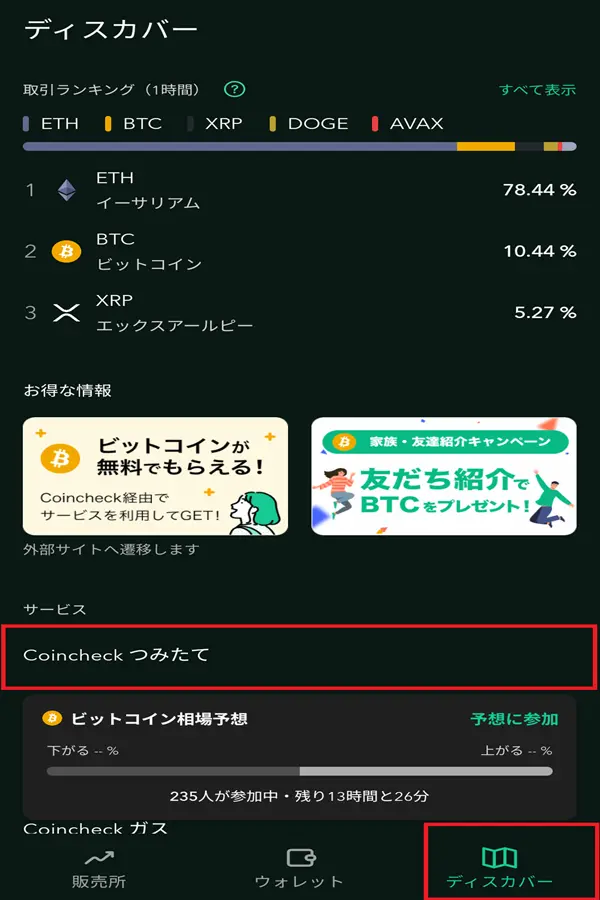Switch to the ウォレット tab

pyautogui.click(x=299, y=868)
